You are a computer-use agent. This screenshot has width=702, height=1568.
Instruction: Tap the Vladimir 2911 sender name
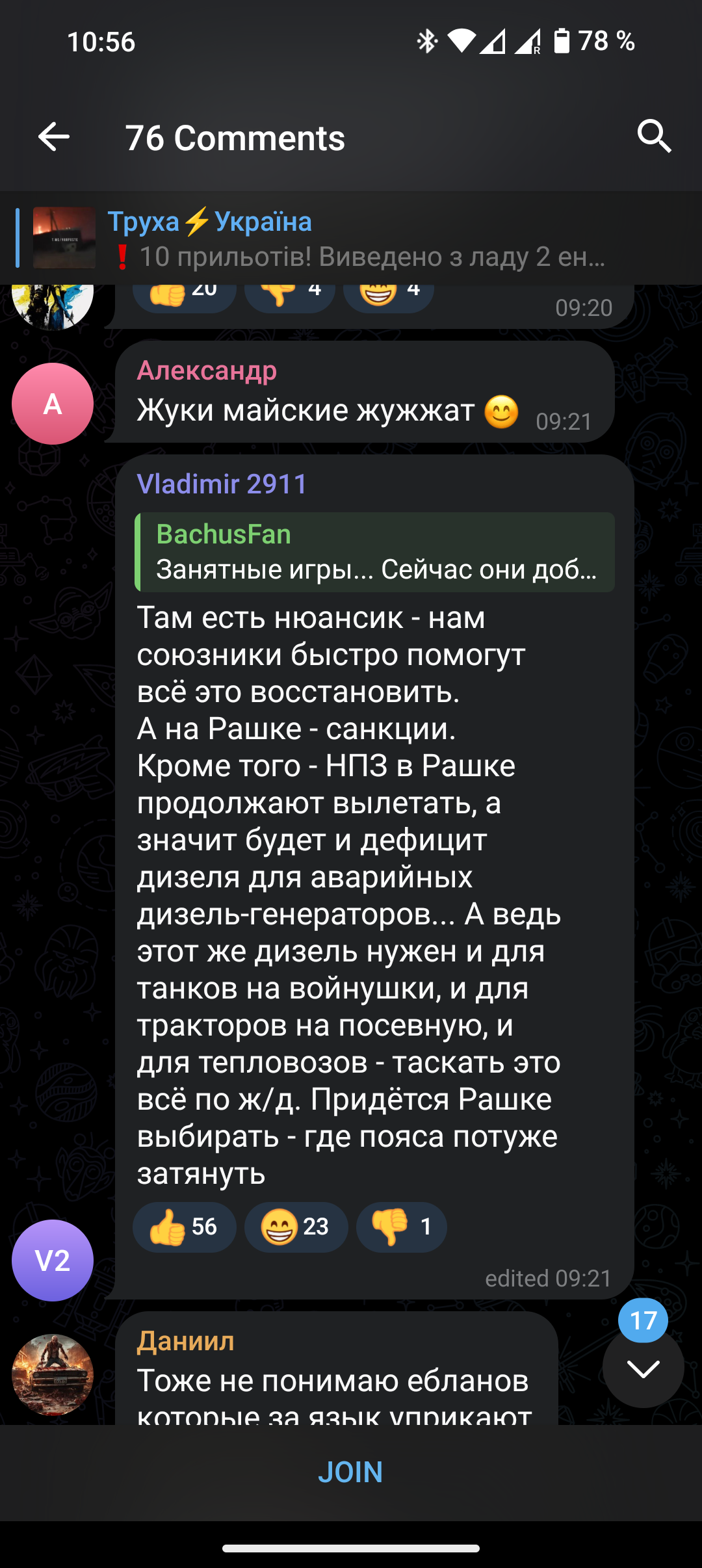coord(222,484)
